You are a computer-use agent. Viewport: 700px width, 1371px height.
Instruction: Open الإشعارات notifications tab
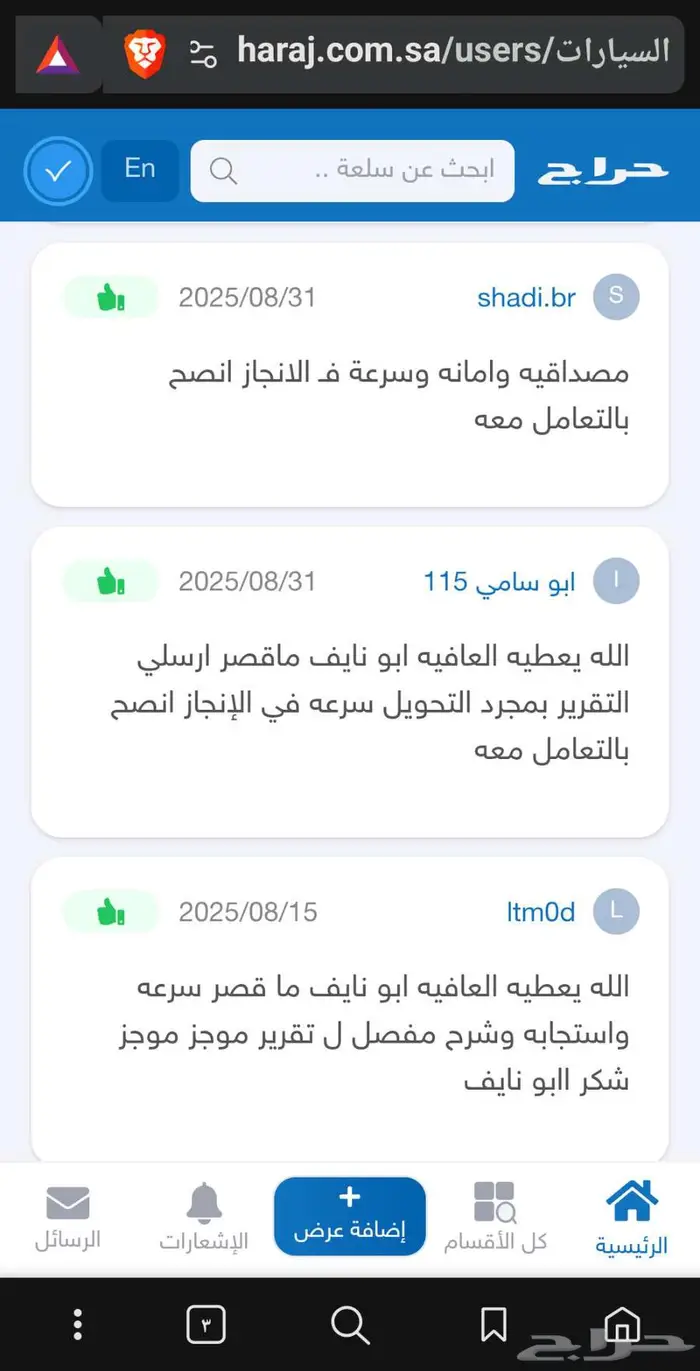tap(204, 1217)
